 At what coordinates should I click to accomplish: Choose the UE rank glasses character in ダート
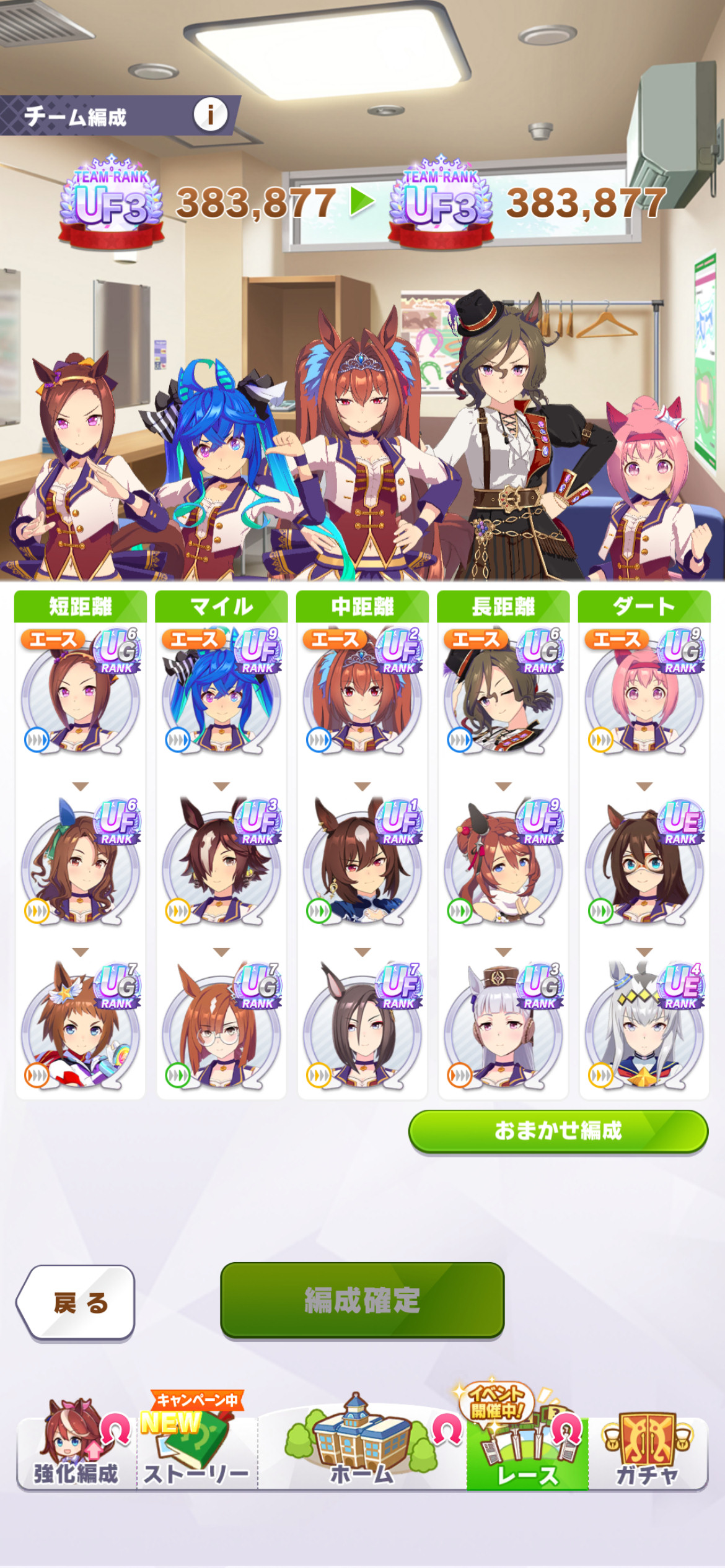(x=644, y=862)
